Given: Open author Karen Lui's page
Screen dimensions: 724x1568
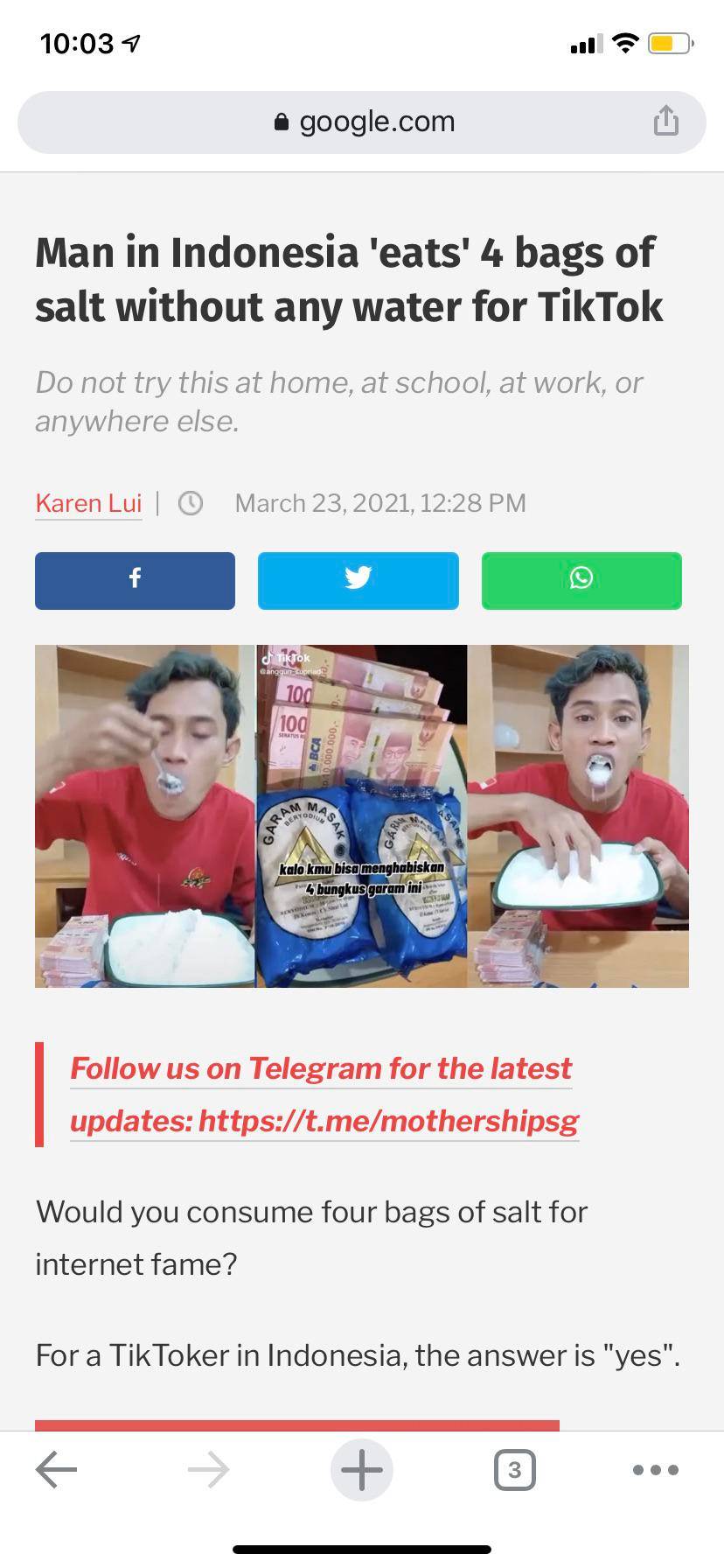Looking at the screenshot, I should coord(88,503).
